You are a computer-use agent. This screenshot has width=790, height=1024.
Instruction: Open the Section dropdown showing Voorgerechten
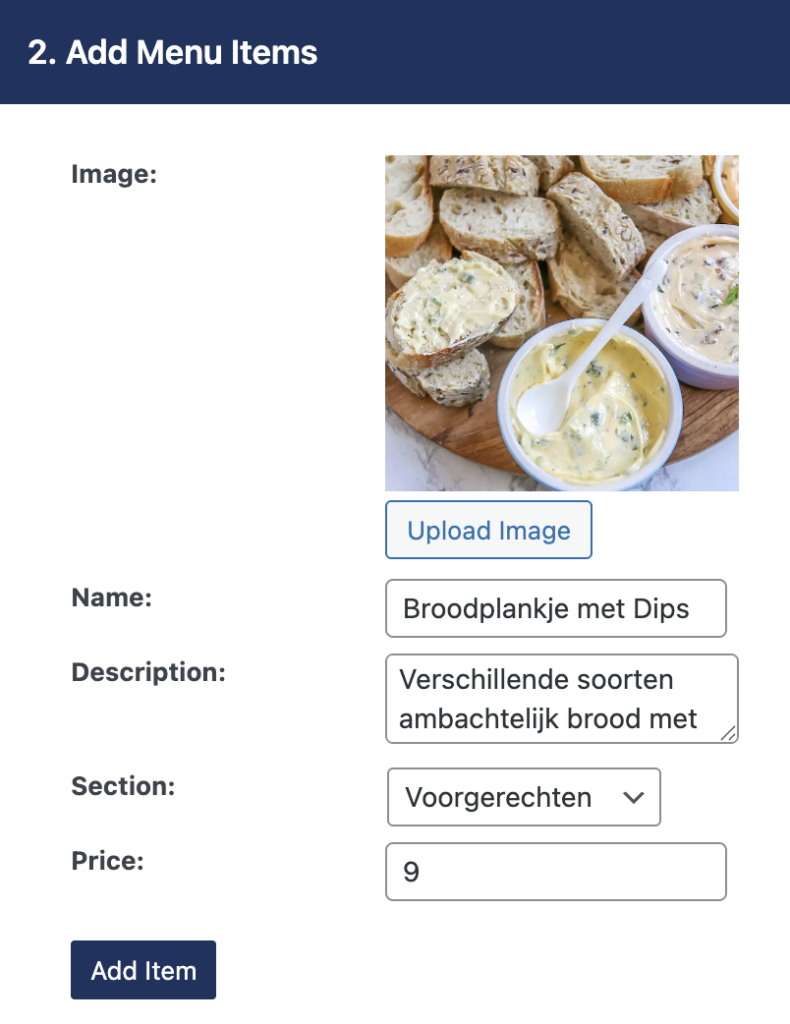[523, 797]
